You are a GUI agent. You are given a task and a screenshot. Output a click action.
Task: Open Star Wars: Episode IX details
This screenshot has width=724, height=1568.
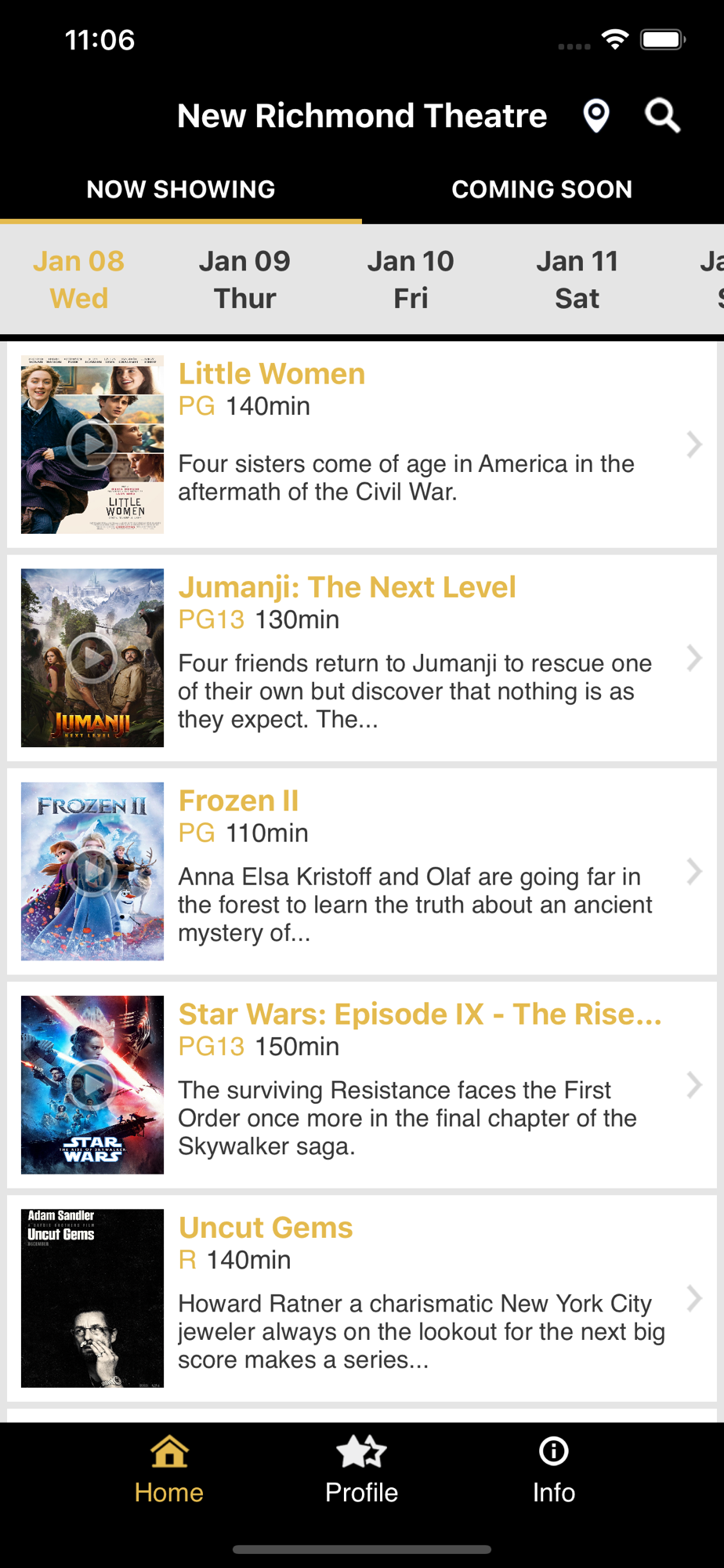point(362,1084)
